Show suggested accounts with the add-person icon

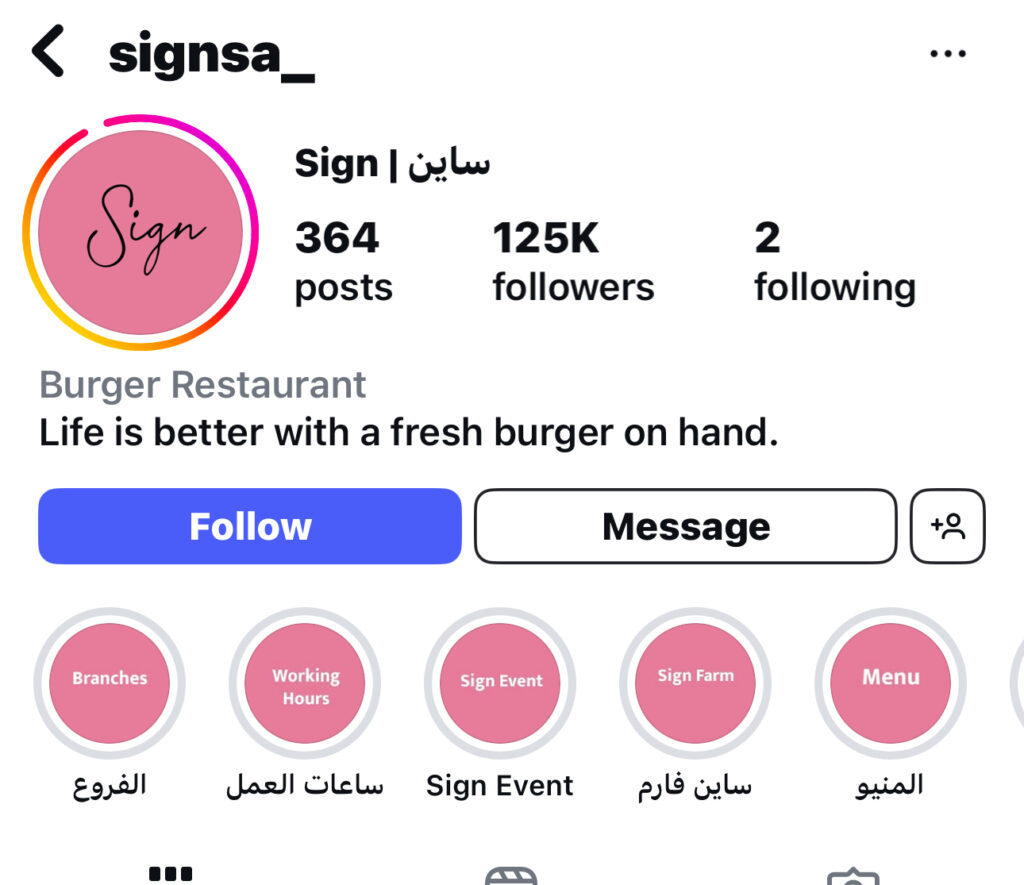947,526
